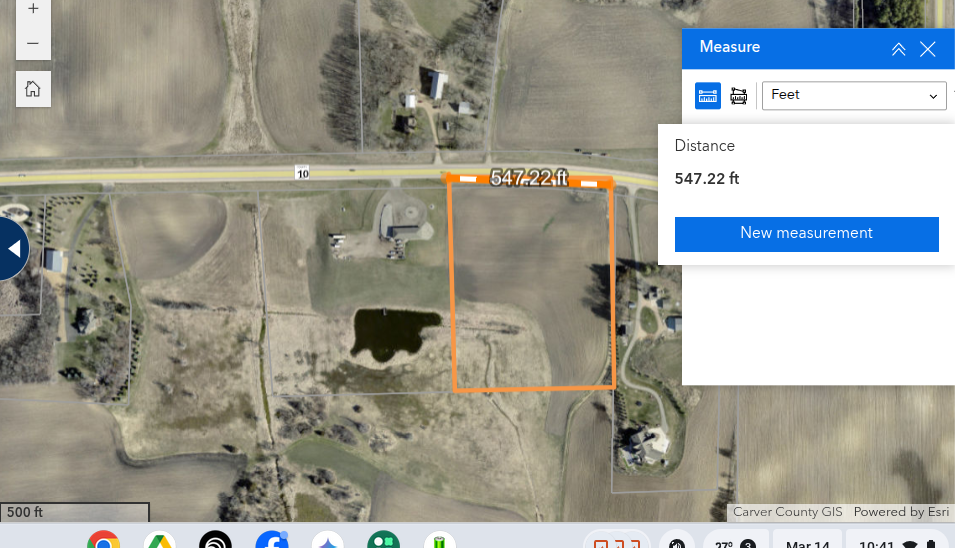Viewport: 955px width, 548px height.
Task: Open Chrome from the shelf
Action: pos(104,541)
